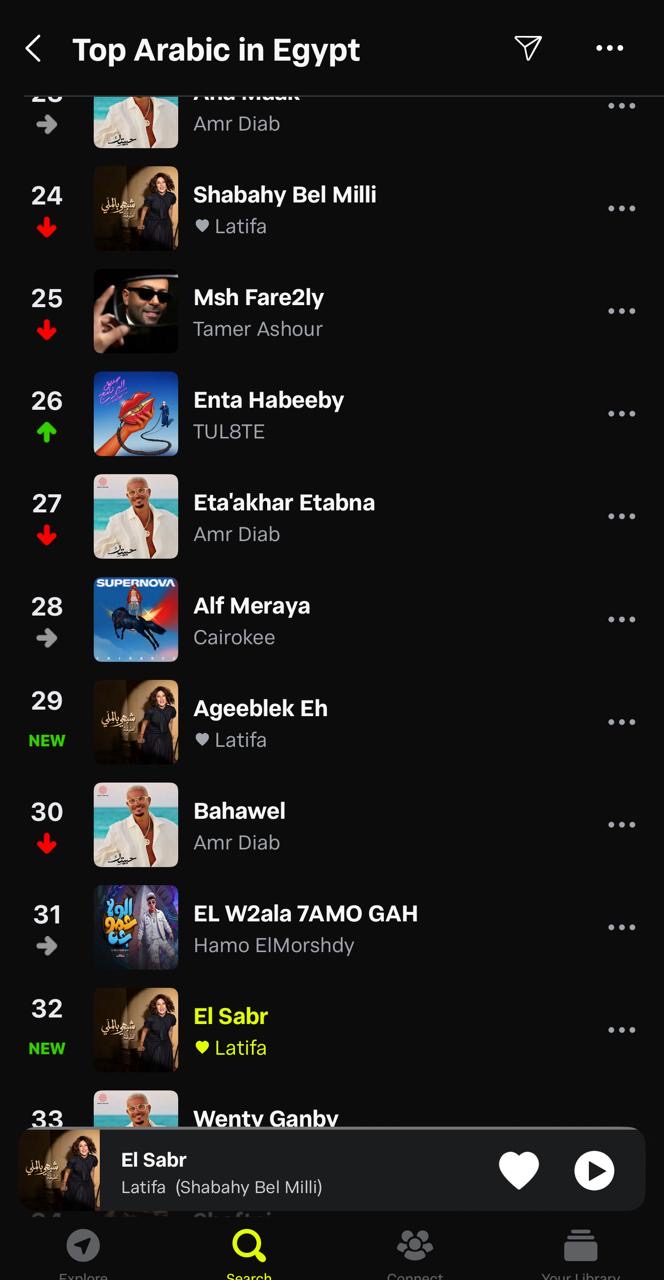The width and height of the screenshot is (664, 1280).
Task: Open options for El Sabr in list
Action: coord(621,1030)
